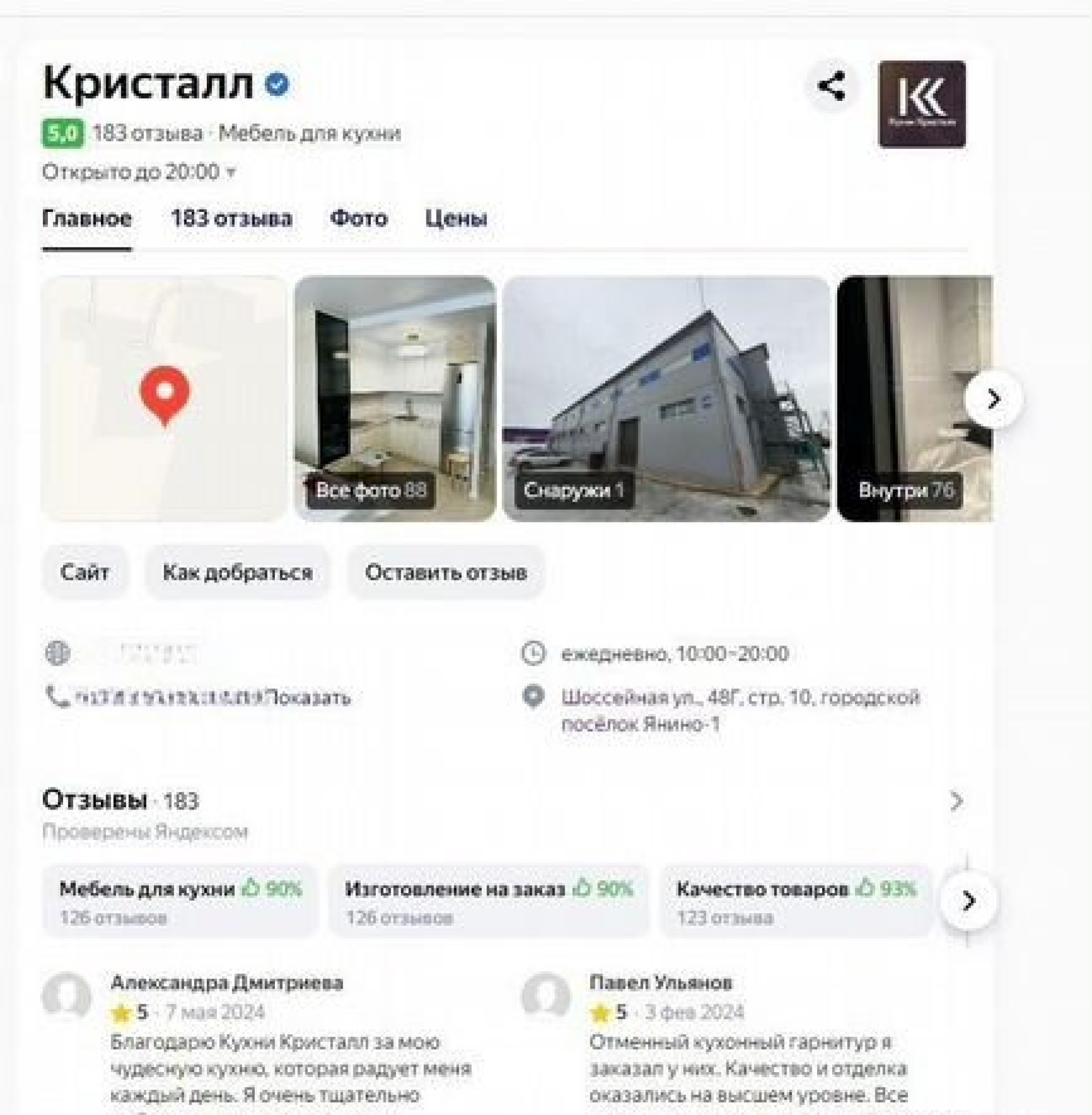The image size is (1092, 1115).
Task: Open the Снаружи 1 photo
Action: pos(667,399)
